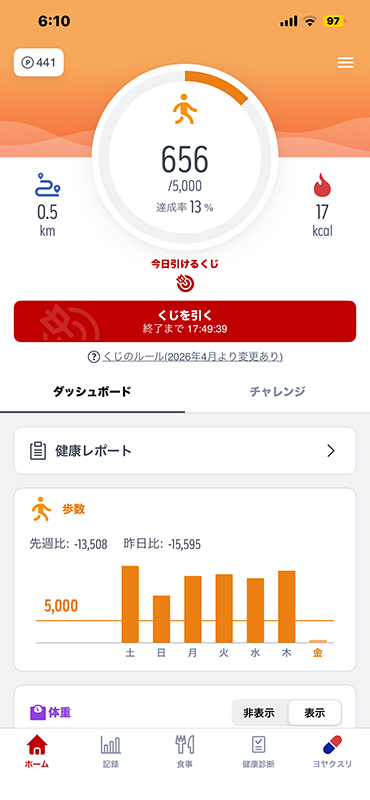Select the ダッシュボード tab
This screenshot has height=800, width=370.
[x=92, y=392]
